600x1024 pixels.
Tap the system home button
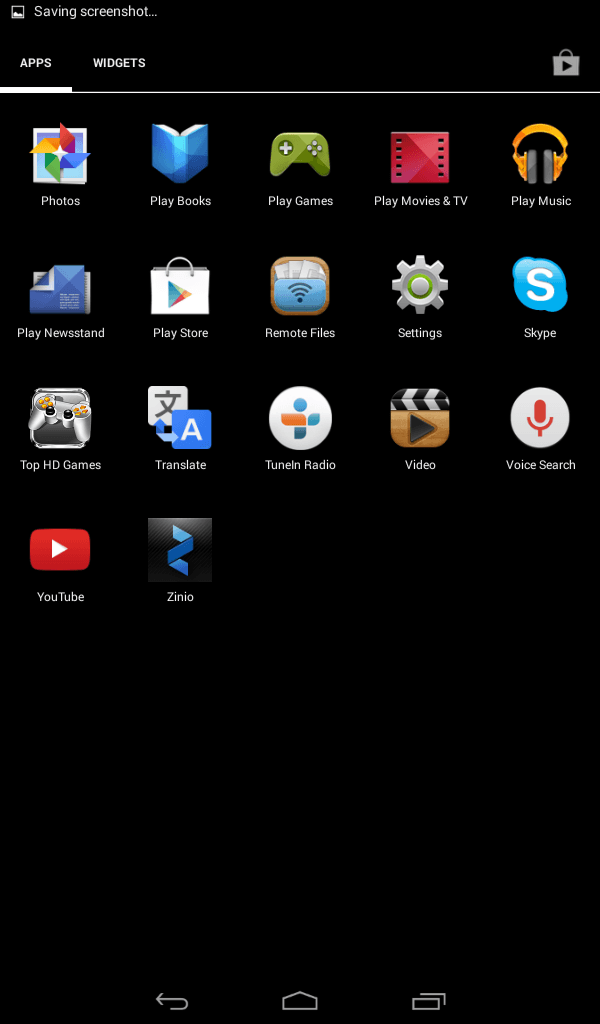coord(300,1000)
